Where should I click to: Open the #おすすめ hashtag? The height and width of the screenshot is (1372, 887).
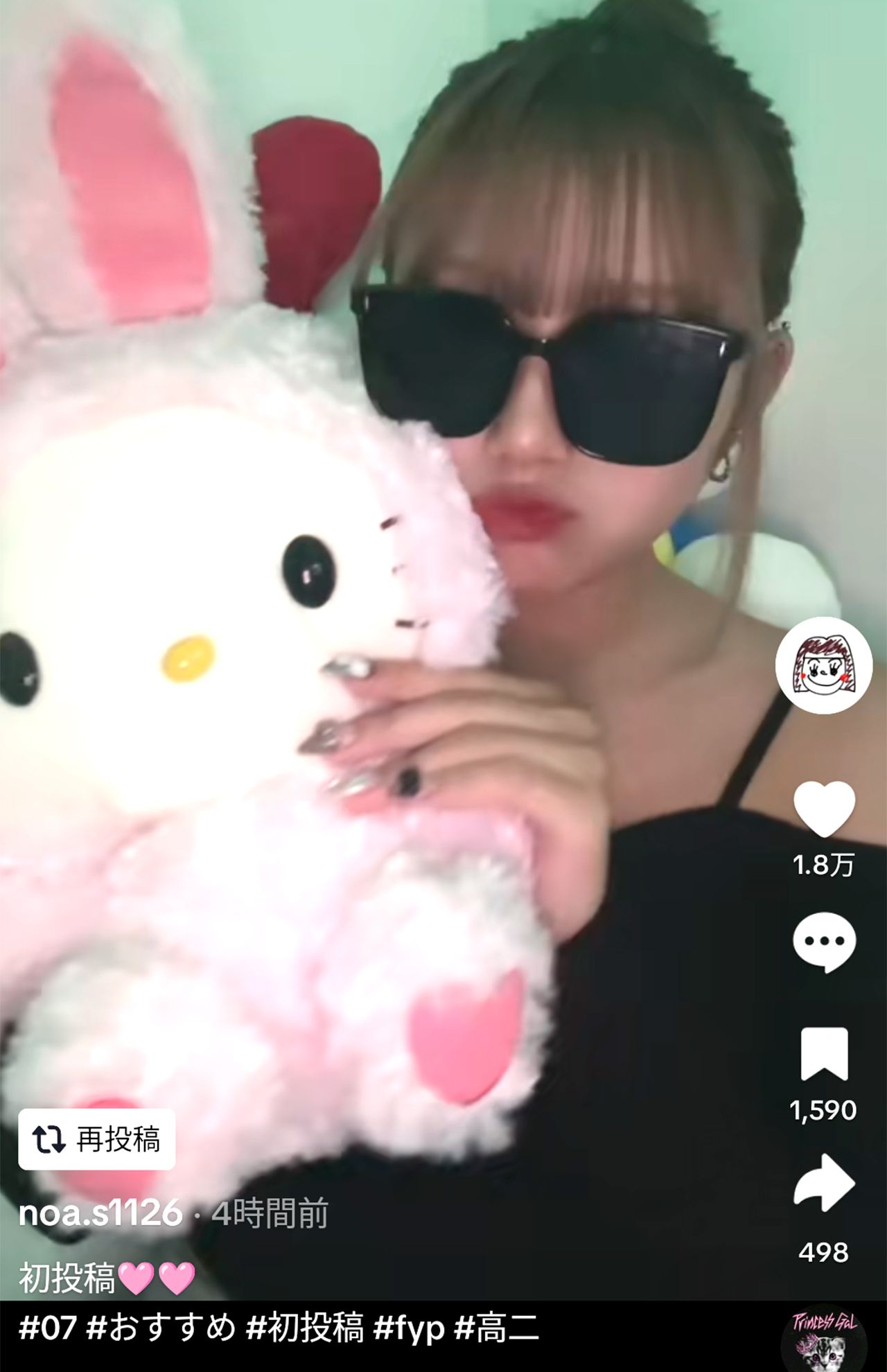(162, 1329)
